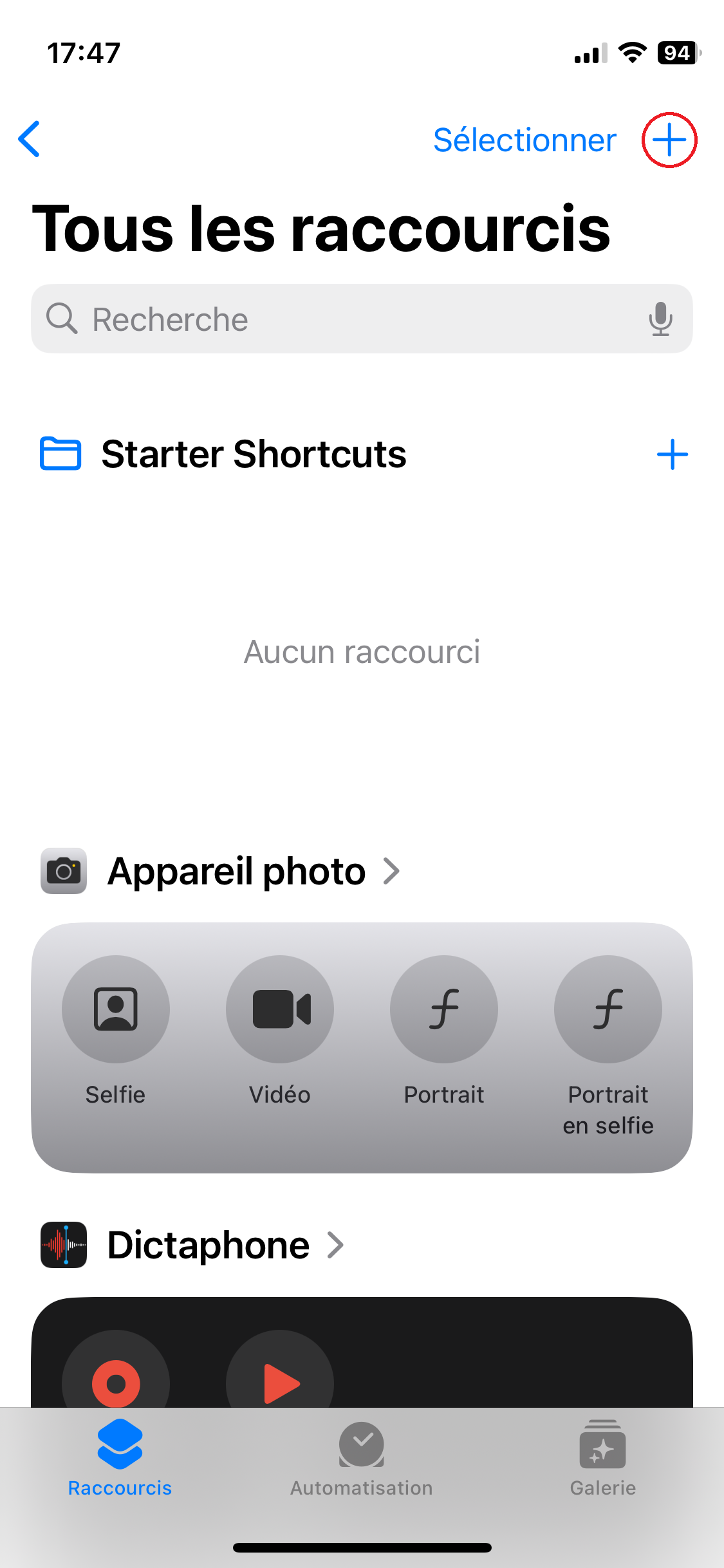Switch to the Automatisation tab
Image resolution: width=724 pixels, height=1568 pixels.
362,1459
